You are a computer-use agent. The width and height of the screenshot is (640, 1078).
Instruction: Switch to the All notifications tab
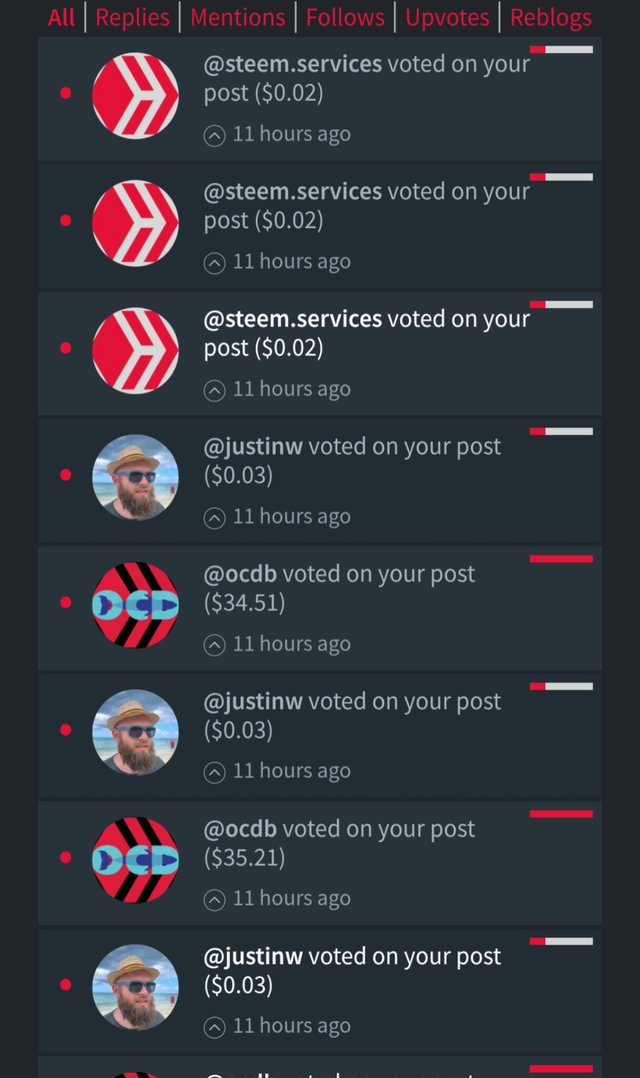[x=61, y=17]
